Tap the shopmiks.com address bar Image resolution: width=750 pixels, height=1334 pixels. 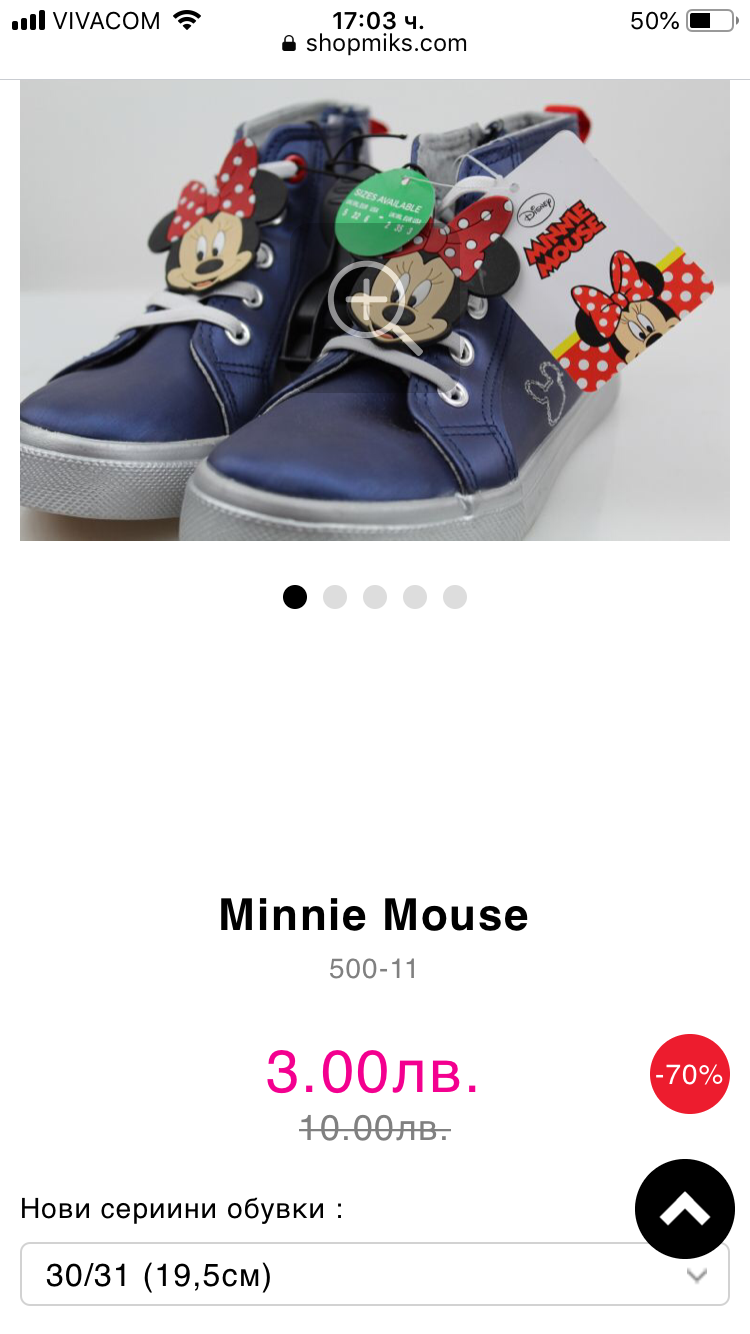[375, 43]
